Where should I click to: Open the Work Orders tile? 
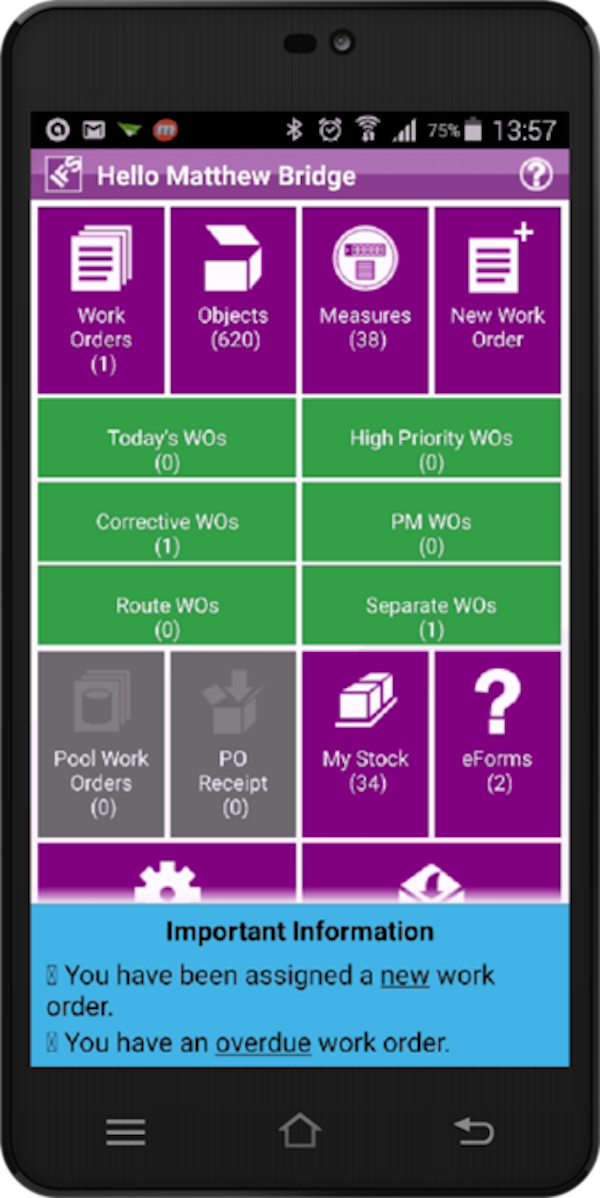102,300
